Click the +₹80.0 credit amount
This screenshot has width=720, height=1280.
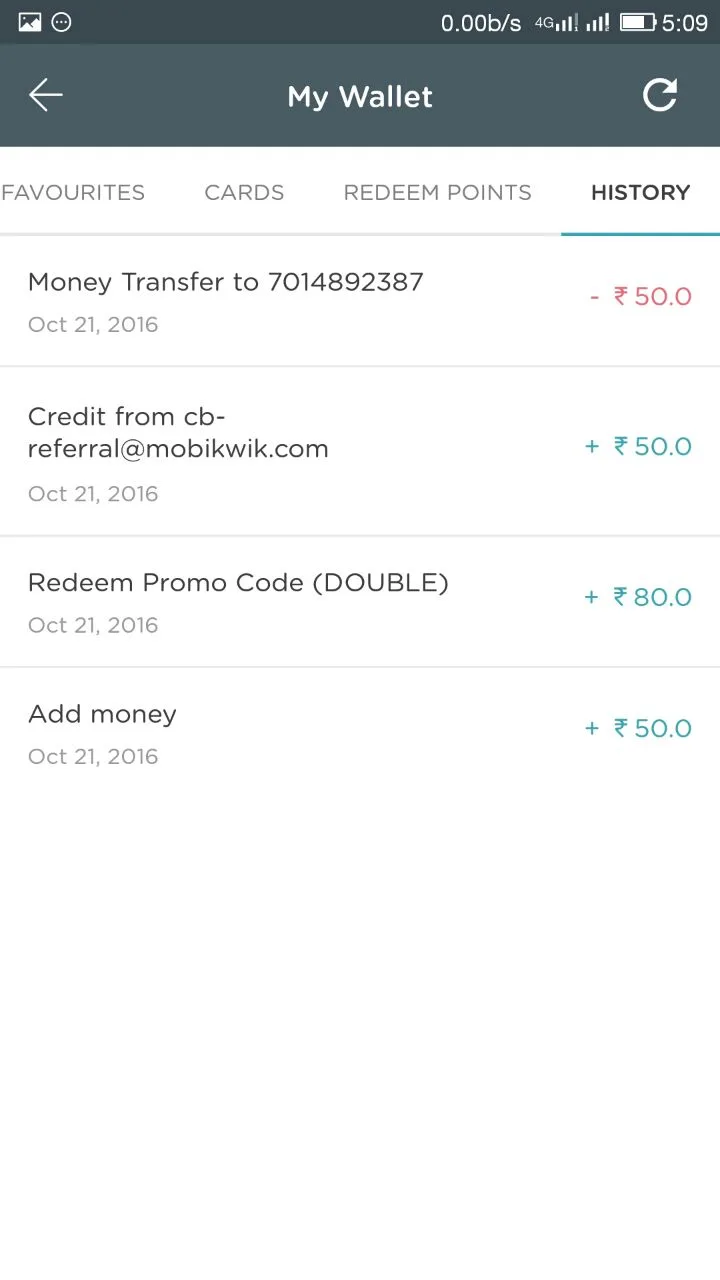pyautogui.click(x=638, y=596)
